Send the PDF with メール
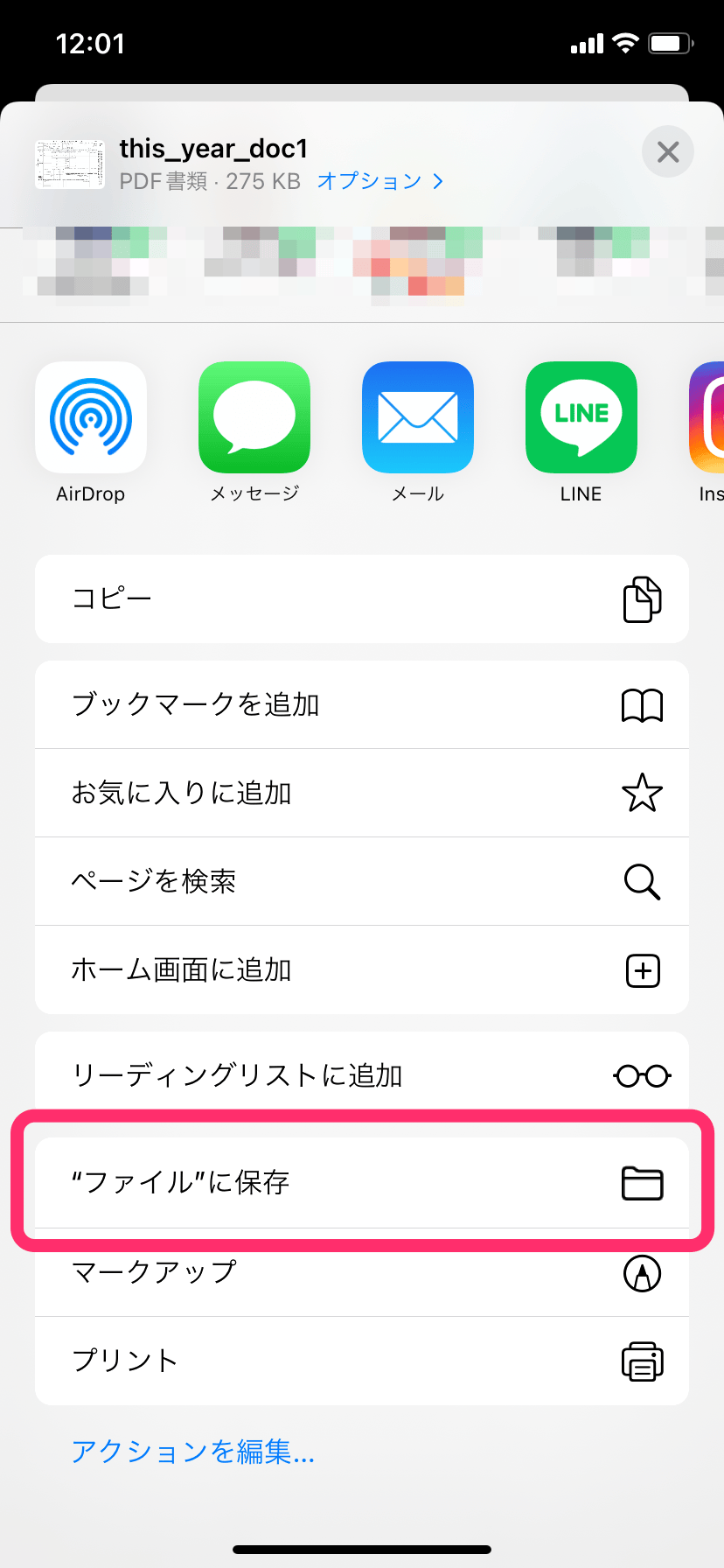Viewport: 724px width, 1568px height. coord(418,417)
